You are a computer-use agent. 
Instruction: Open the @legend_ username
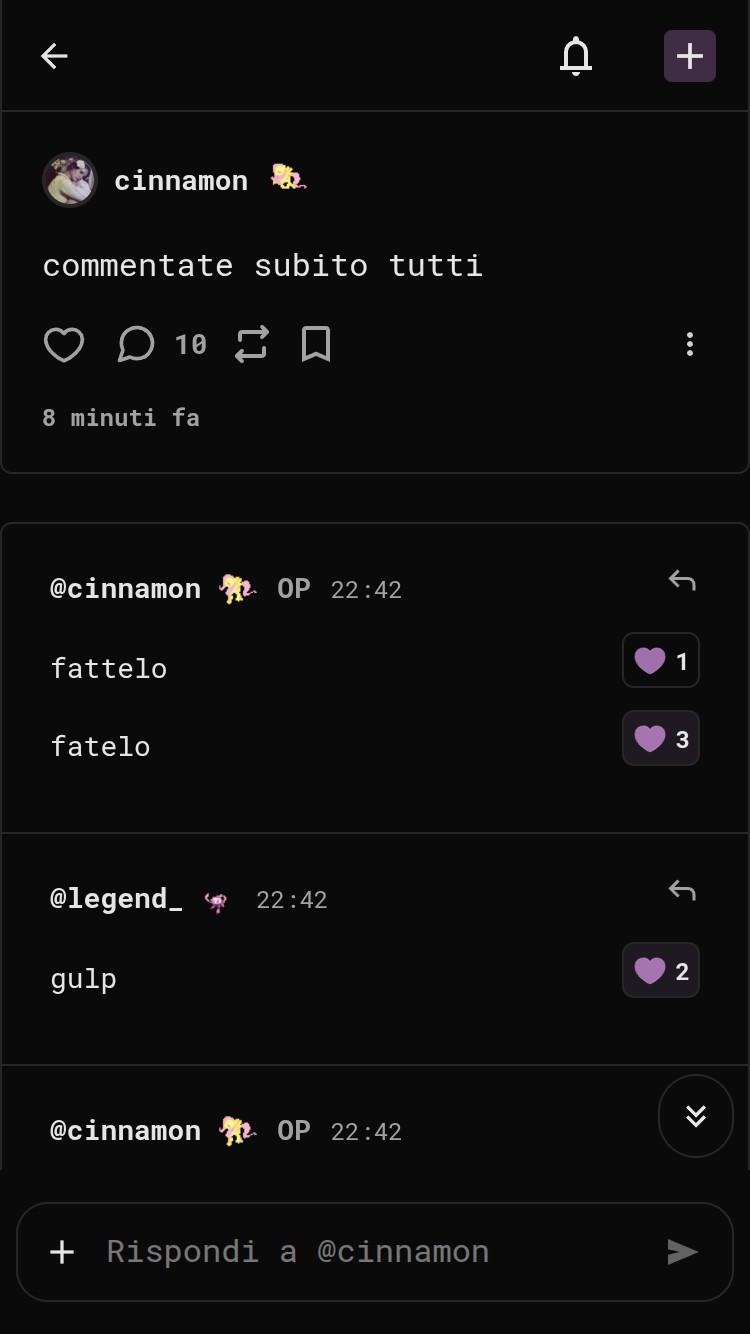(x=117, y=899)
